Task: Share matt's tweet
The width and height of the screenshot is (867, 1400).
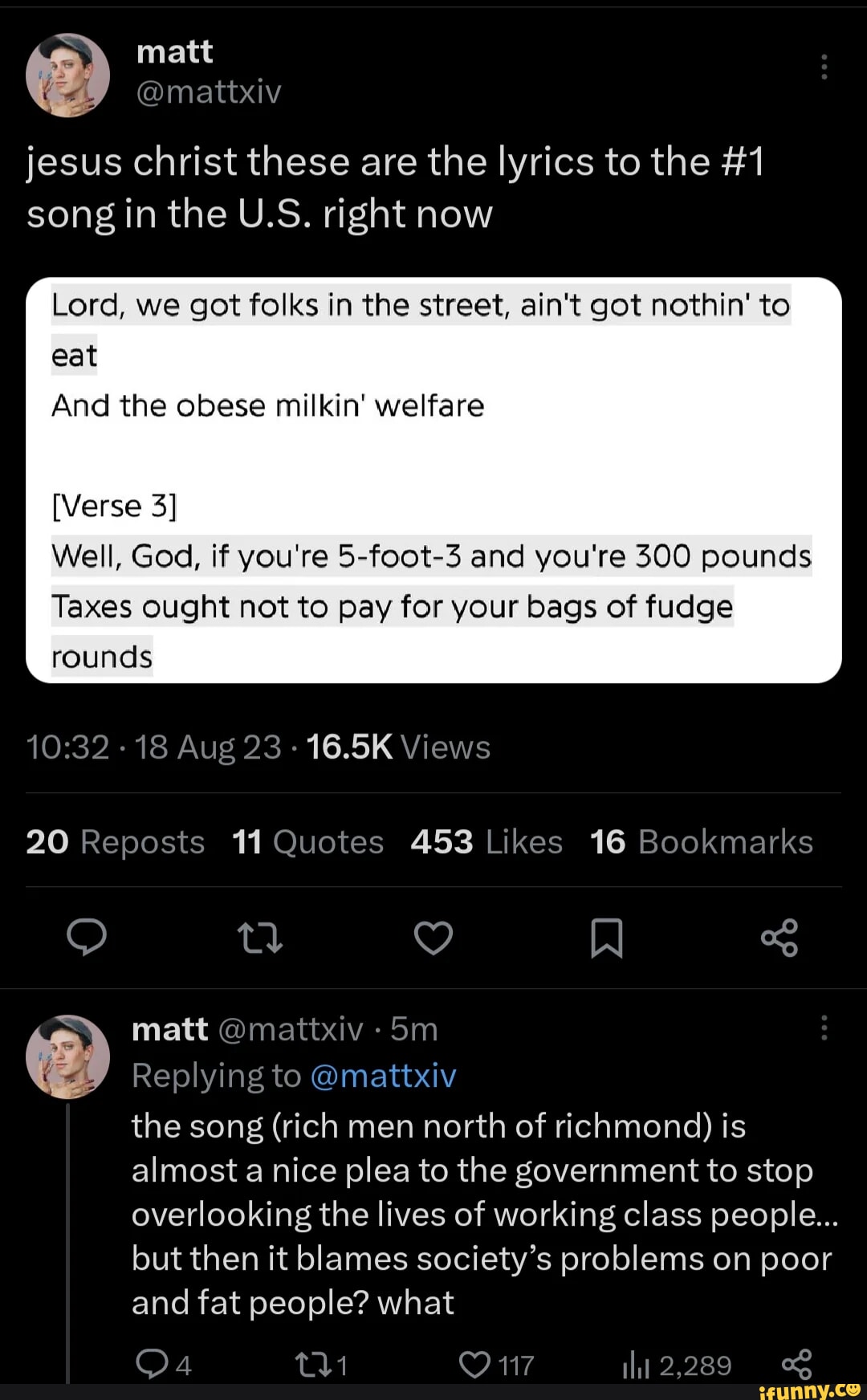Action: point(780,939)
